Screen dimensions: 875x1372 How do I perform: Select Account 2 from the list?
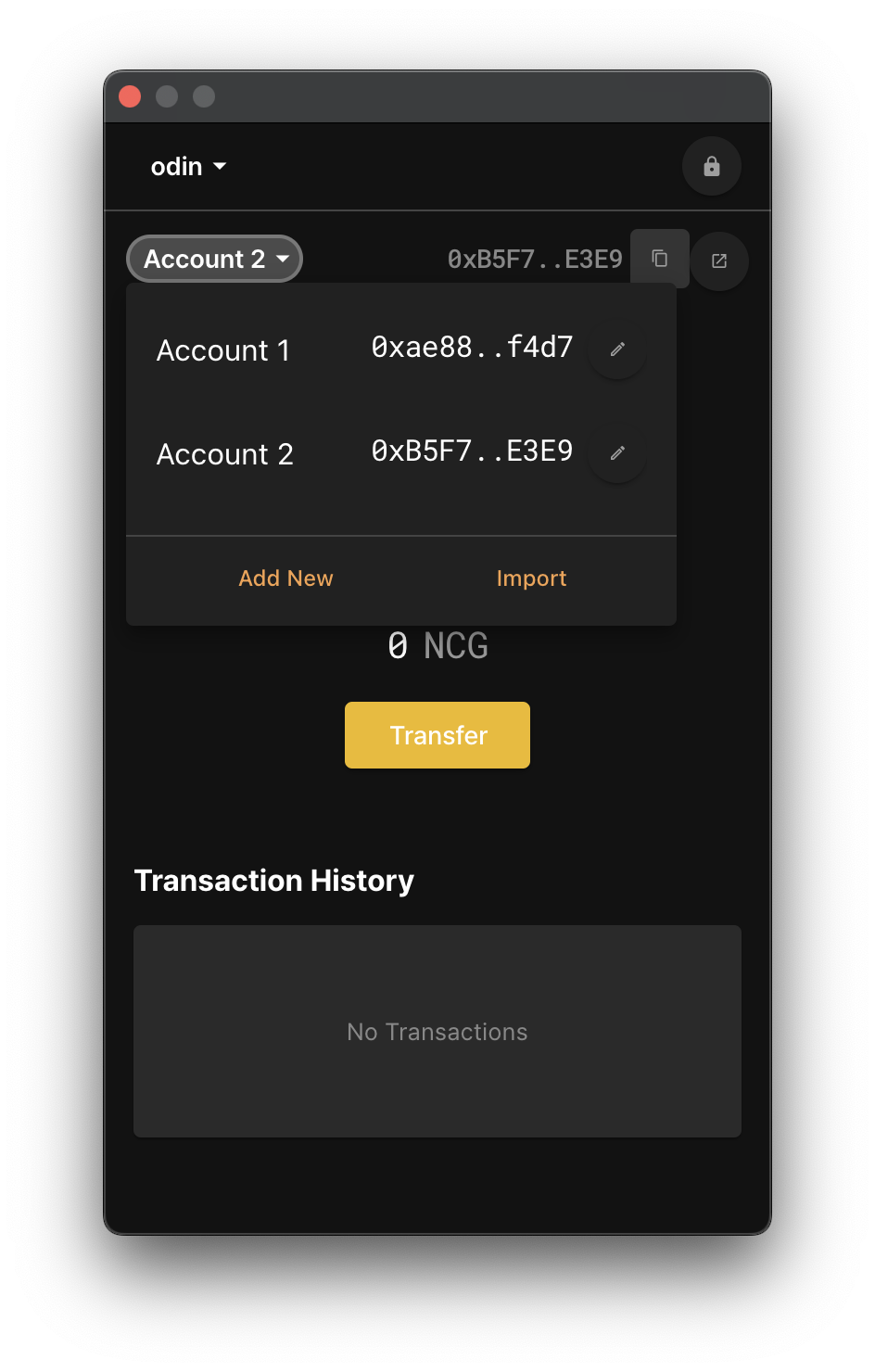point(225,454)
